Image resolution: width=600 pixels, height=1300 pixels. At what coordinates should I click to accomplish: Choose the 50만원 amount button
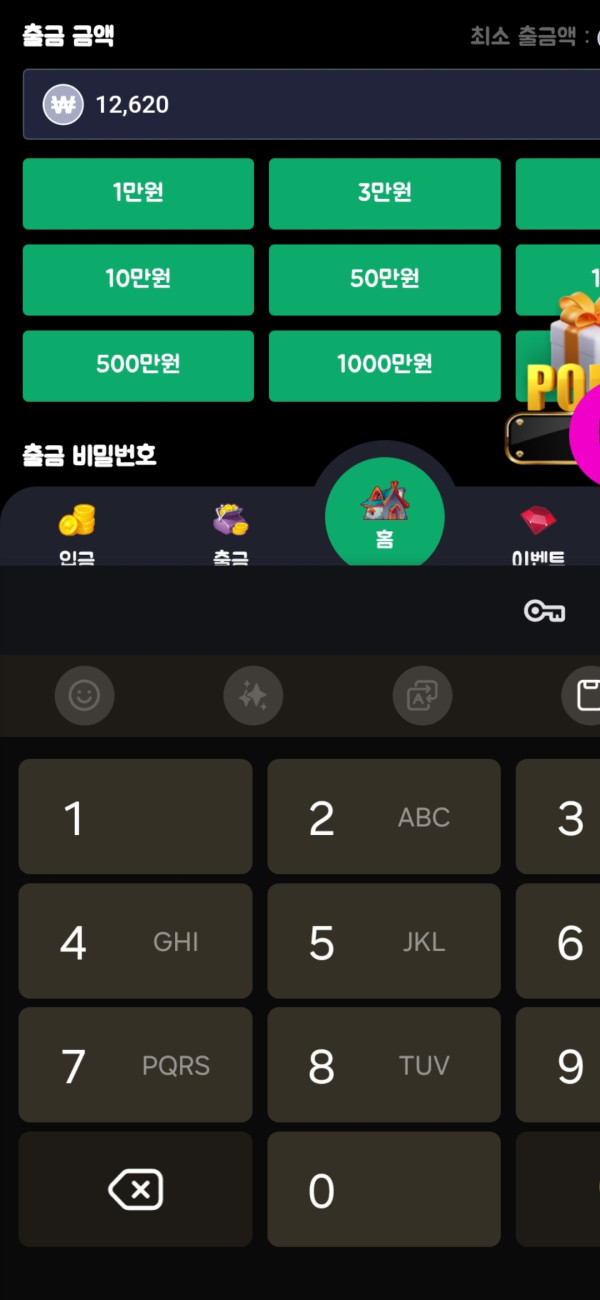coord(384,279)
